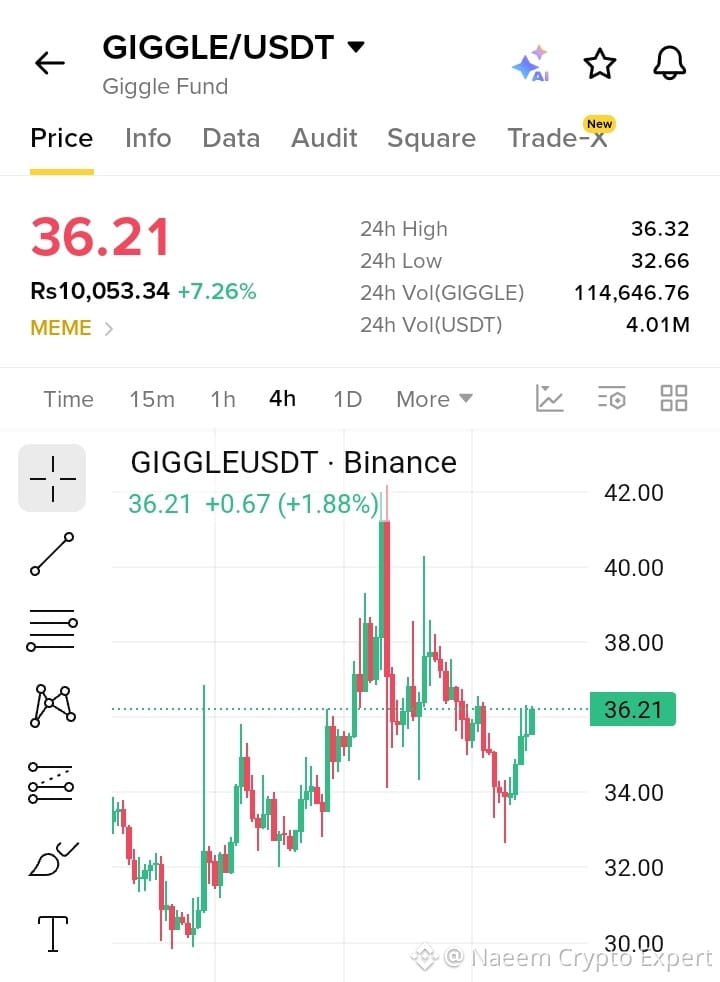
Task: Open the Trade-X tab
Action: [557, 138]
